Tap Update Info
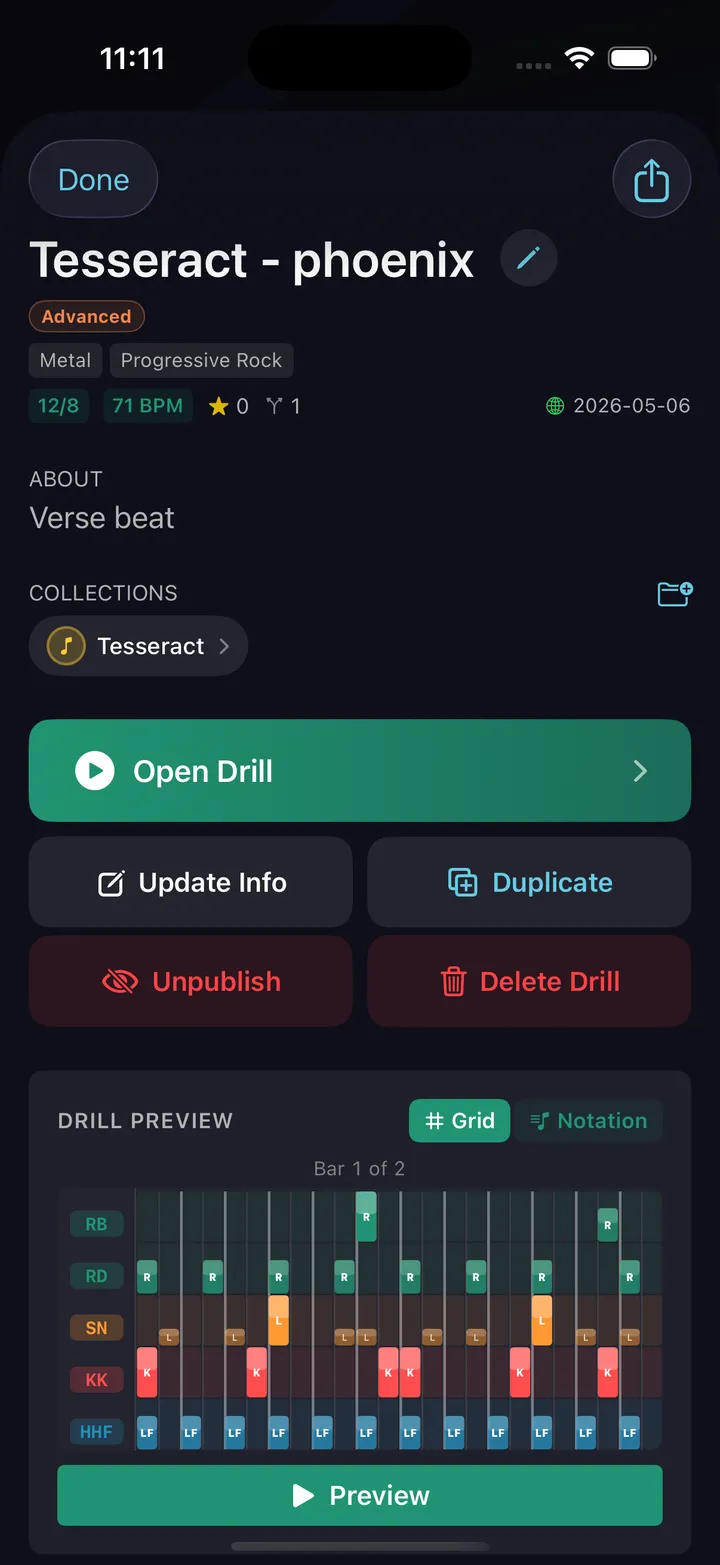720x1565 pixels. coord(191,882)
